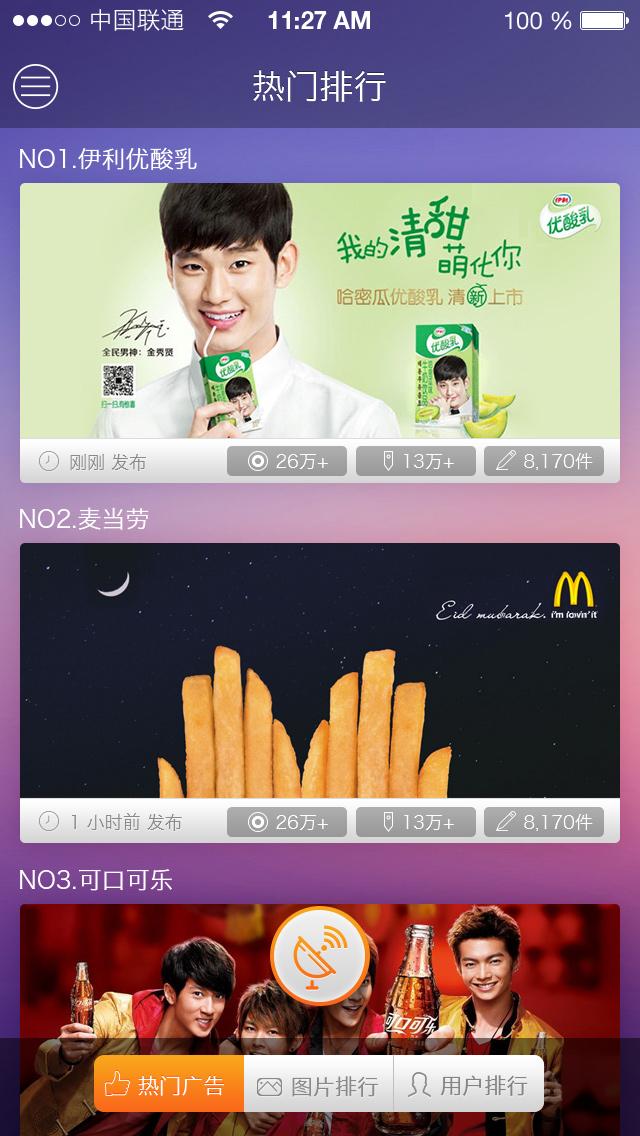Tap the 26万+ views chip on 伊利优酸乳
This screenshot has width=640, height=1136.
coord(287,461)
